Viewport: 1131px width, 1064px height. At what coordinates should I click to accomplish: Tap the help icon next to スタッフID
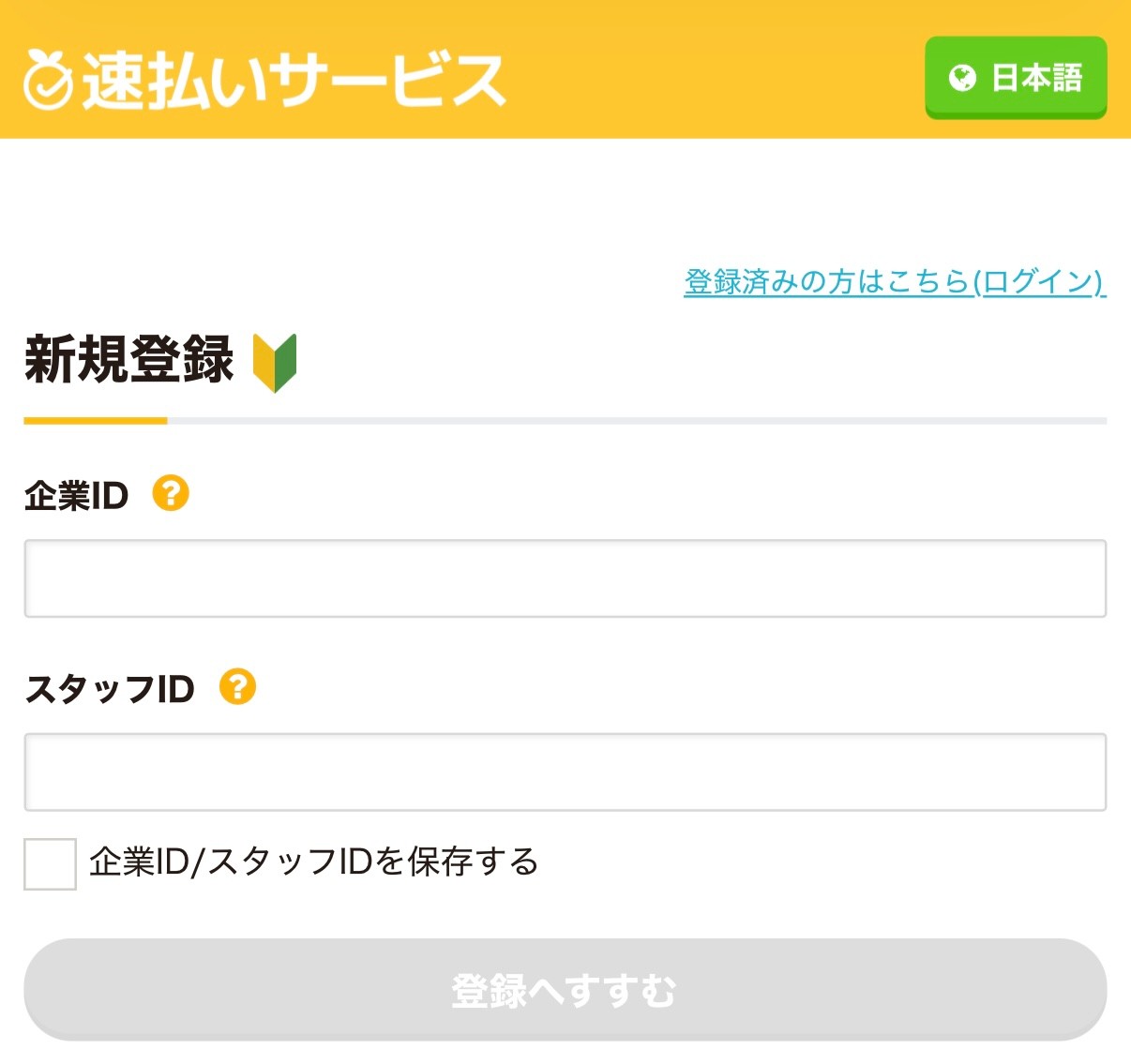coord(237,686)
